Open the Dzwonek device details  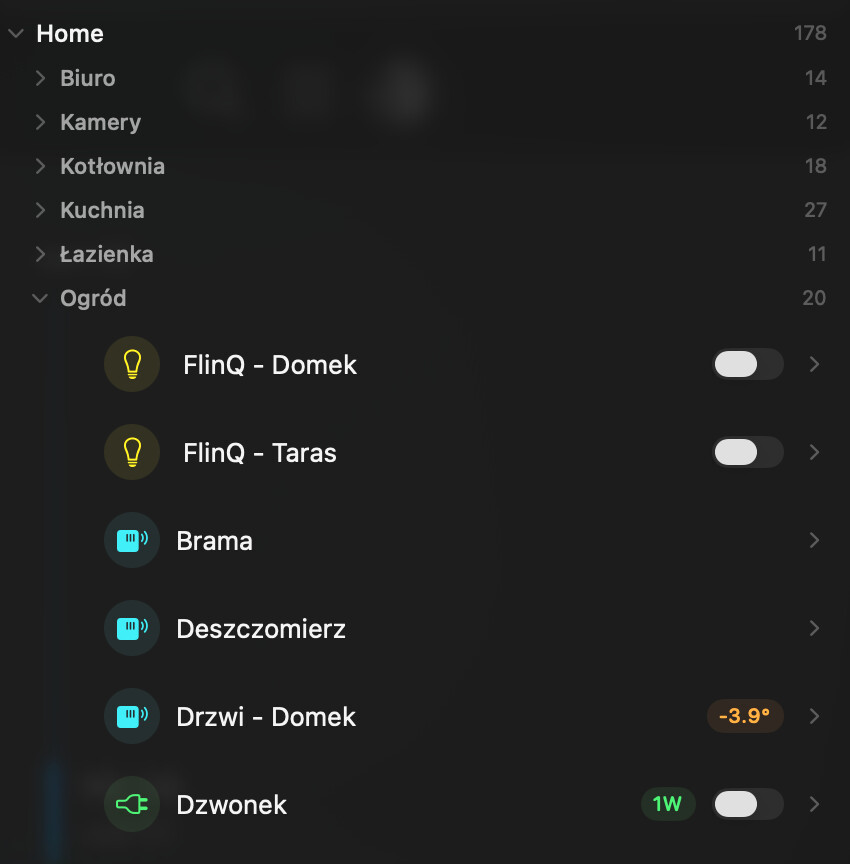pos(814,804)
